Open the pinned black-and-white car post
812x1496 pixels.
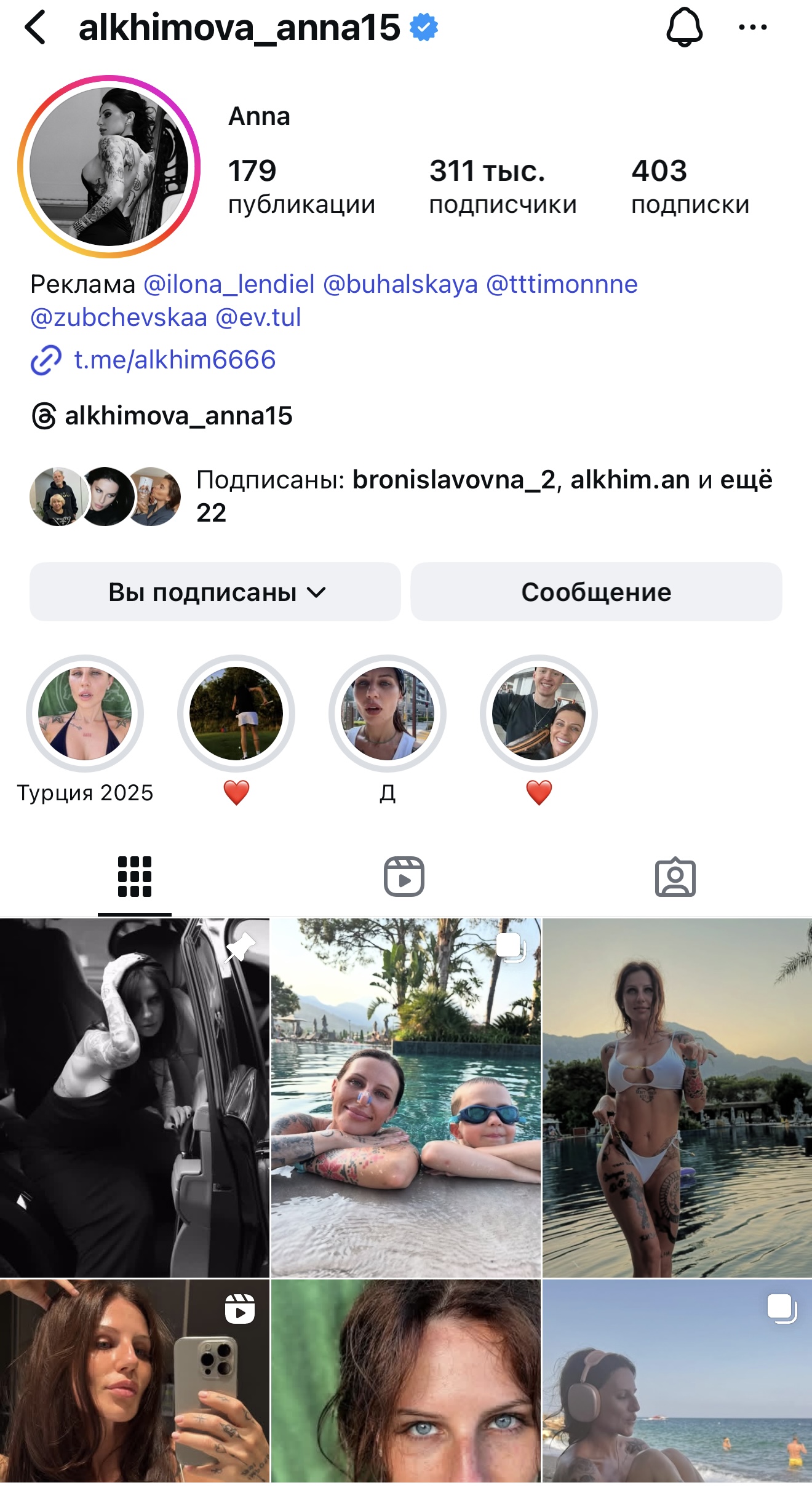click(x=135, y=1097)
